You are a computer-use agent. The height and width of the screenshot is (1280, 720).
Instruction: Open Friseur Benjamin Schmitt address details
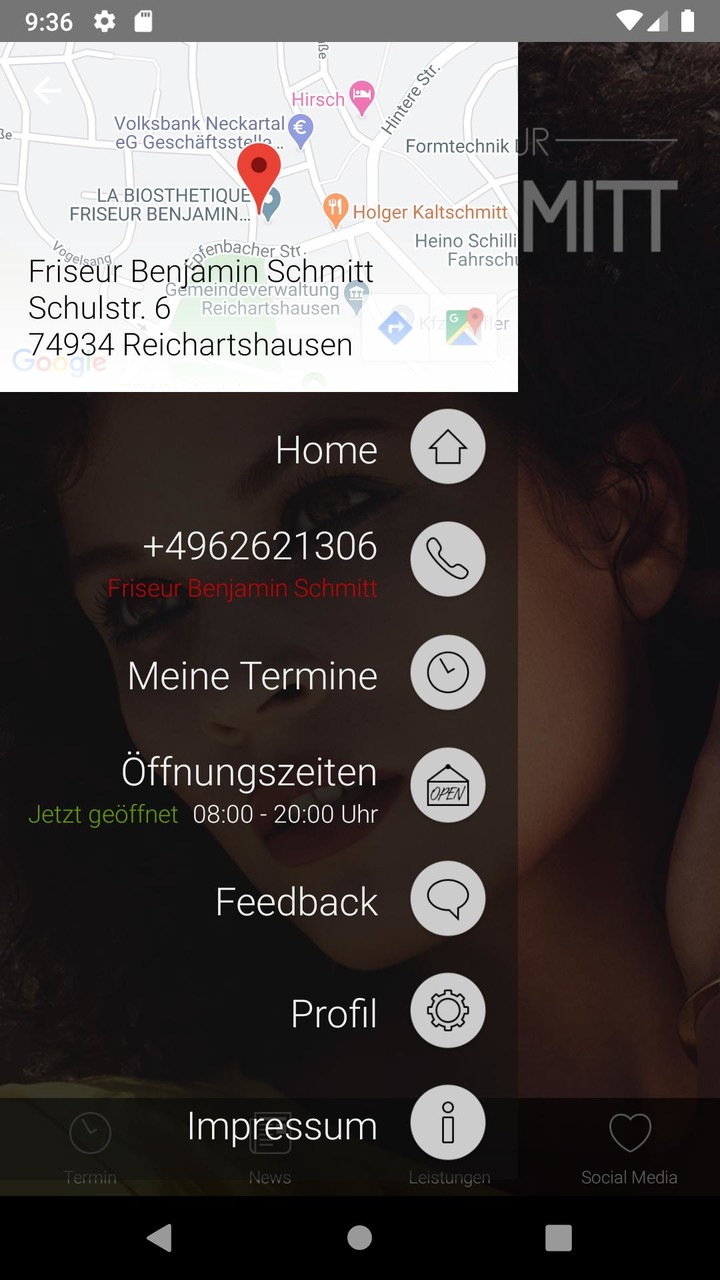pyautogui.click(x=200, y=271)
